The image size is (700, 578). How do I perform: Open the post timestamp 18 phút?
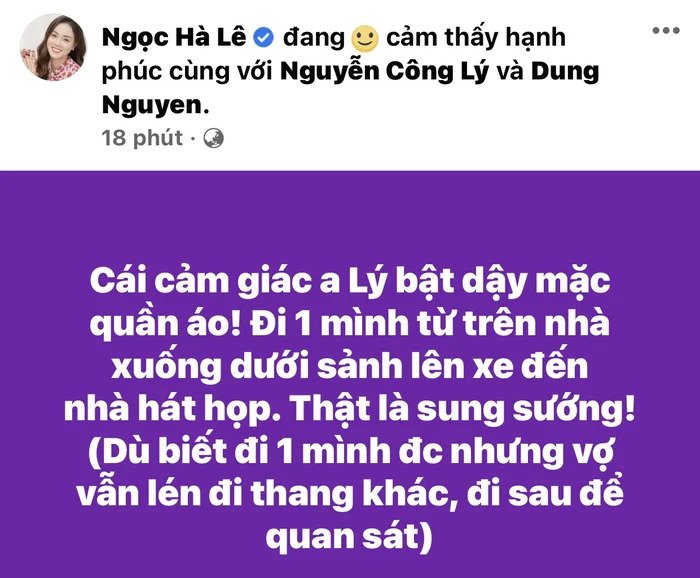click(142, 138)
